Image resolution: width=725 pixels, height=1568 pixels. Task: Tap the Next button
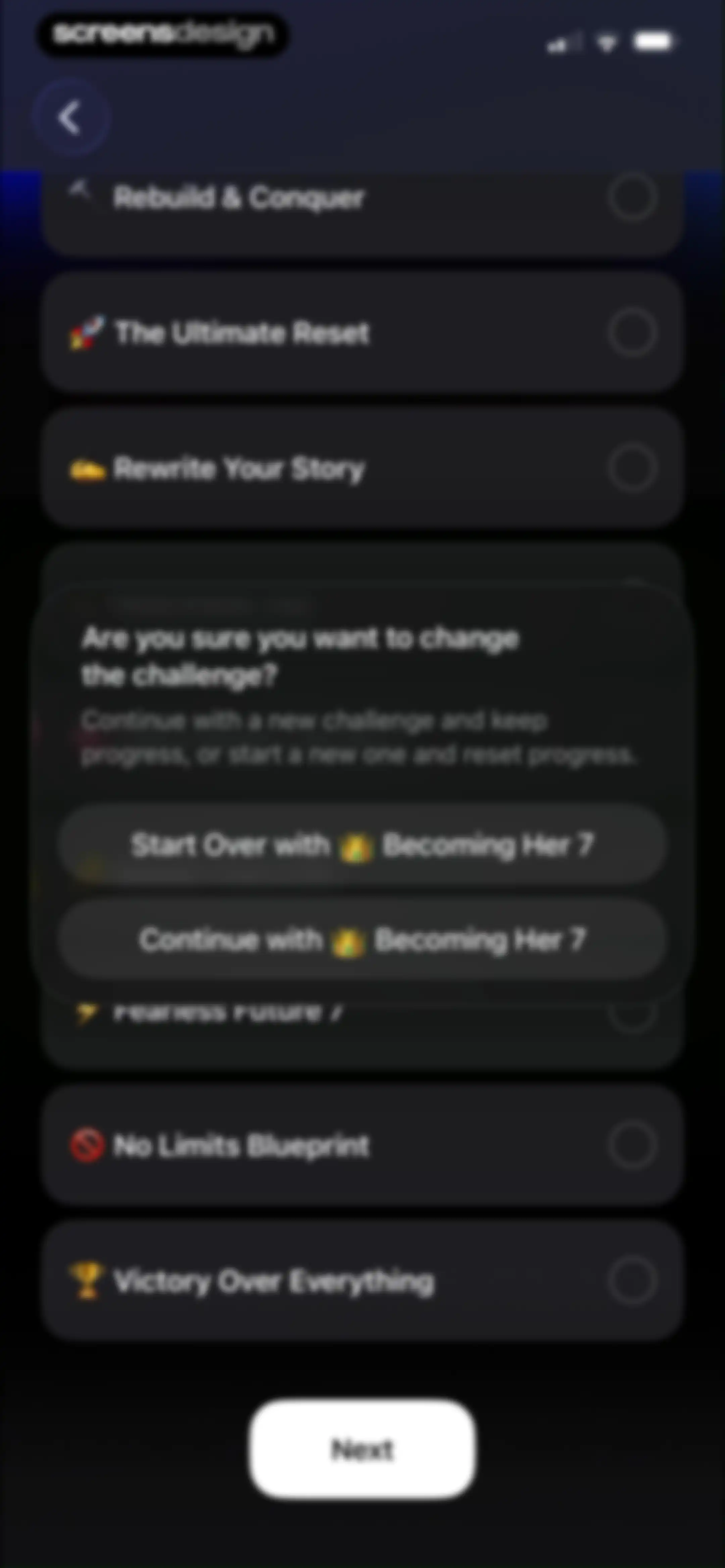tap(362, 1449)
